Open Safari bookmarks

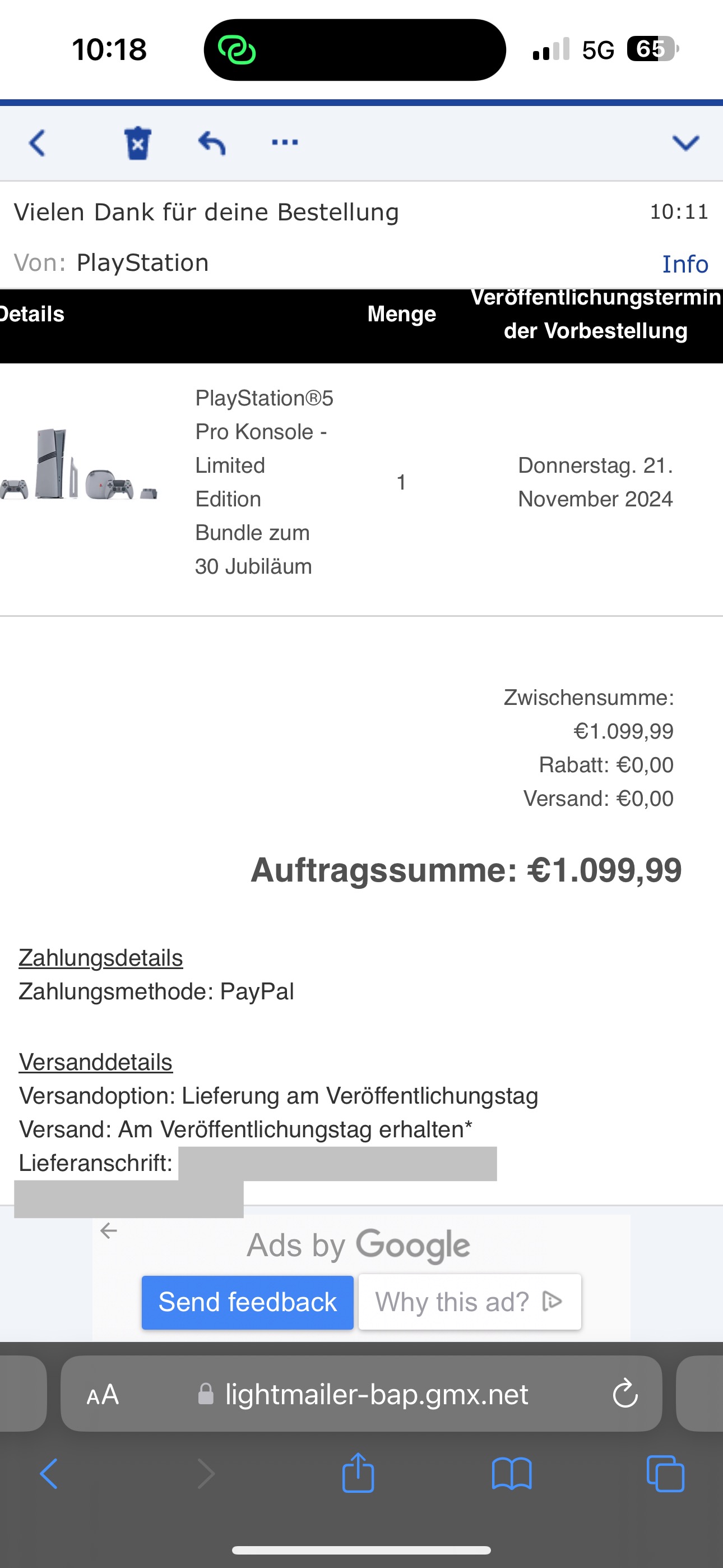511,1474
